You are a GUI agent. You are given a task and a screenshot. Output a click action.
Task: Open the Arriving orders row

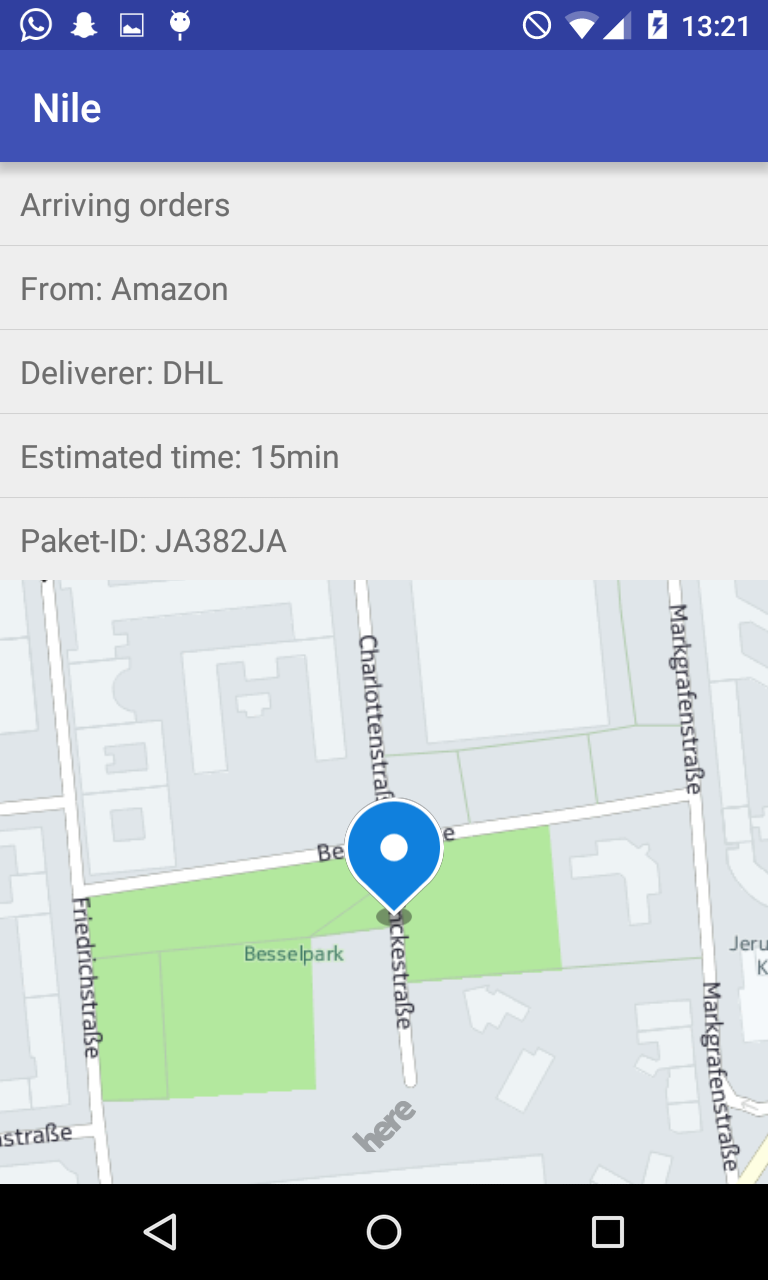tap(384, 204)
